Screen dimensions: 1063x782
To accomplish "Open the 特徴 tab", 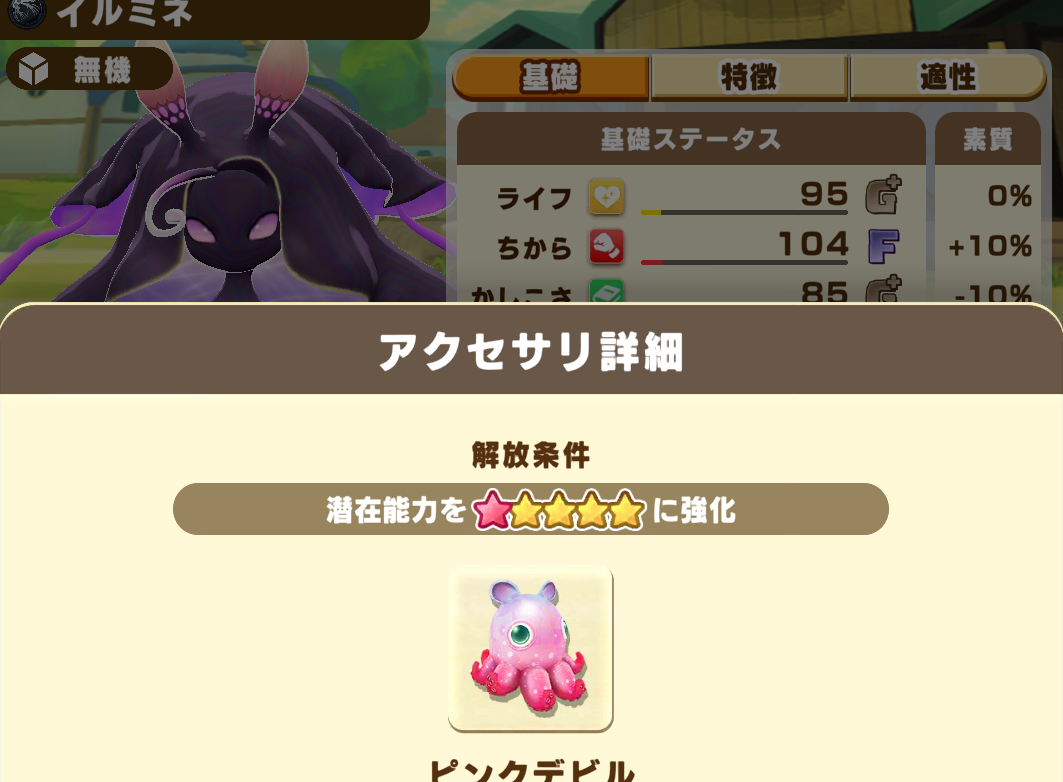I will tap(749, 77).
